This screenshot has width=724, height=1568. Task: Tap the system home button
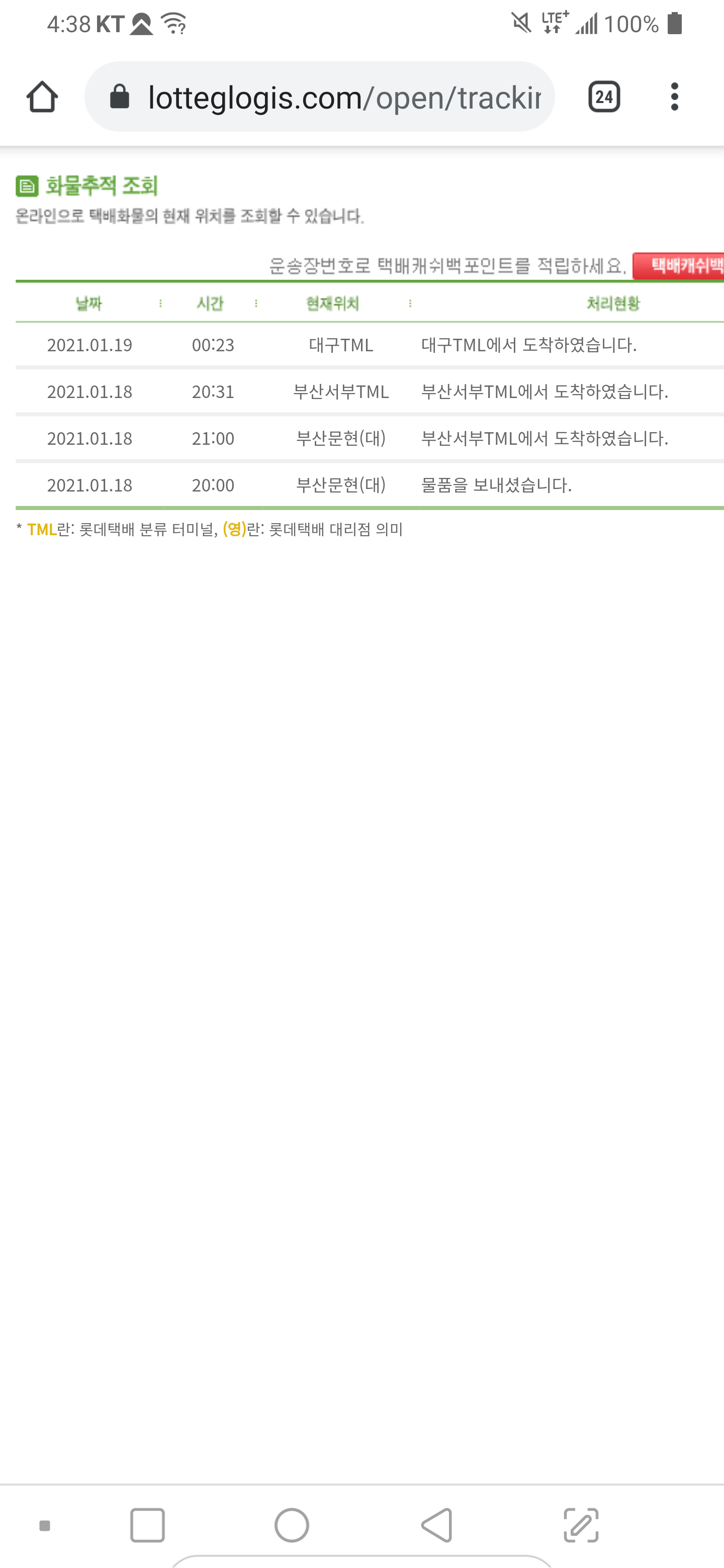coord(292,1525)
